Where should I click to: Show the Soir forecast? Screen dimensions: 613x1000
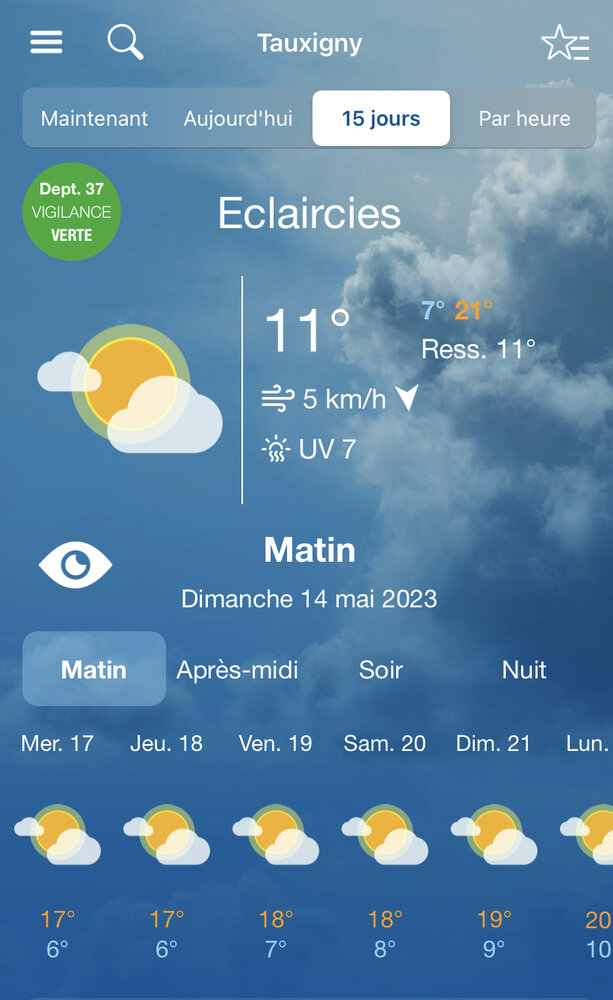click(381, 669)
